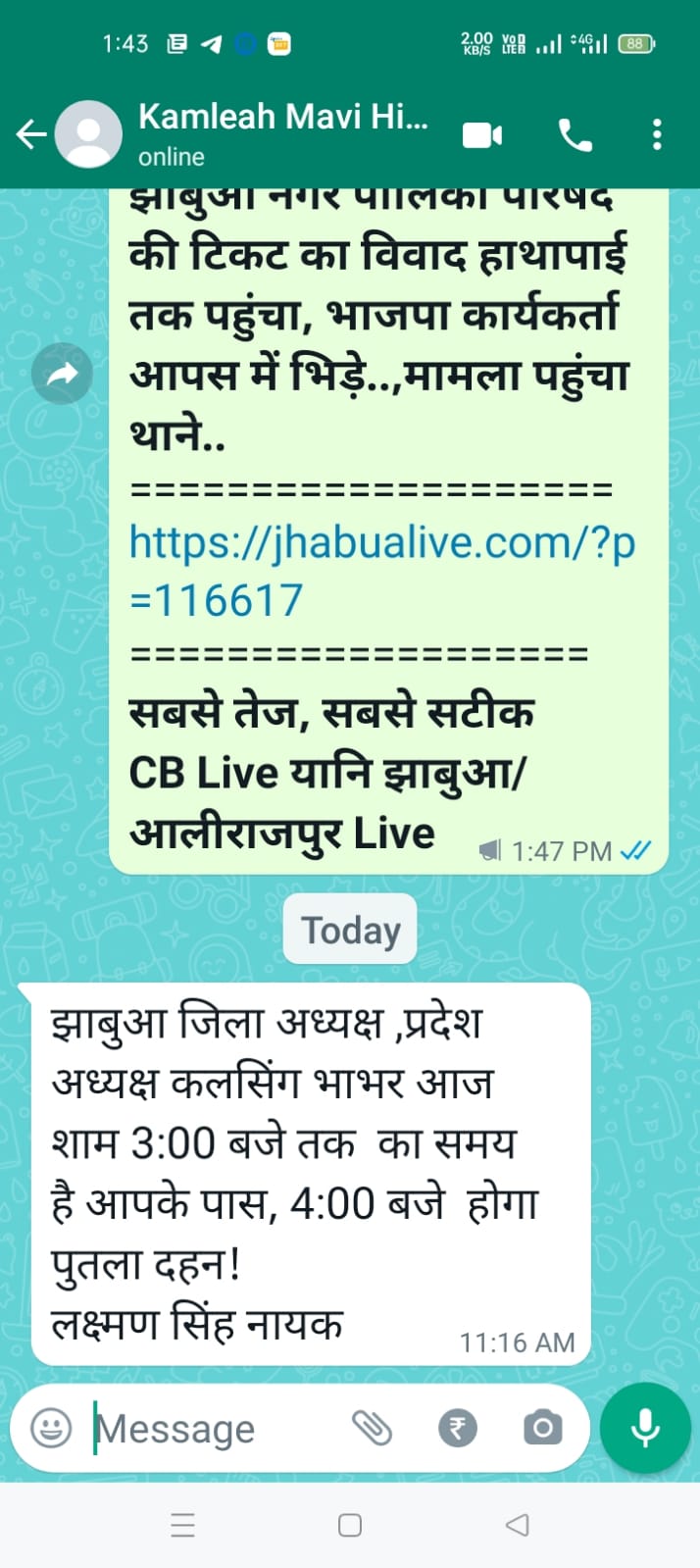Go back to the chats list
This screenshot has height=1568, width=700.
click(x=31, y=134)
